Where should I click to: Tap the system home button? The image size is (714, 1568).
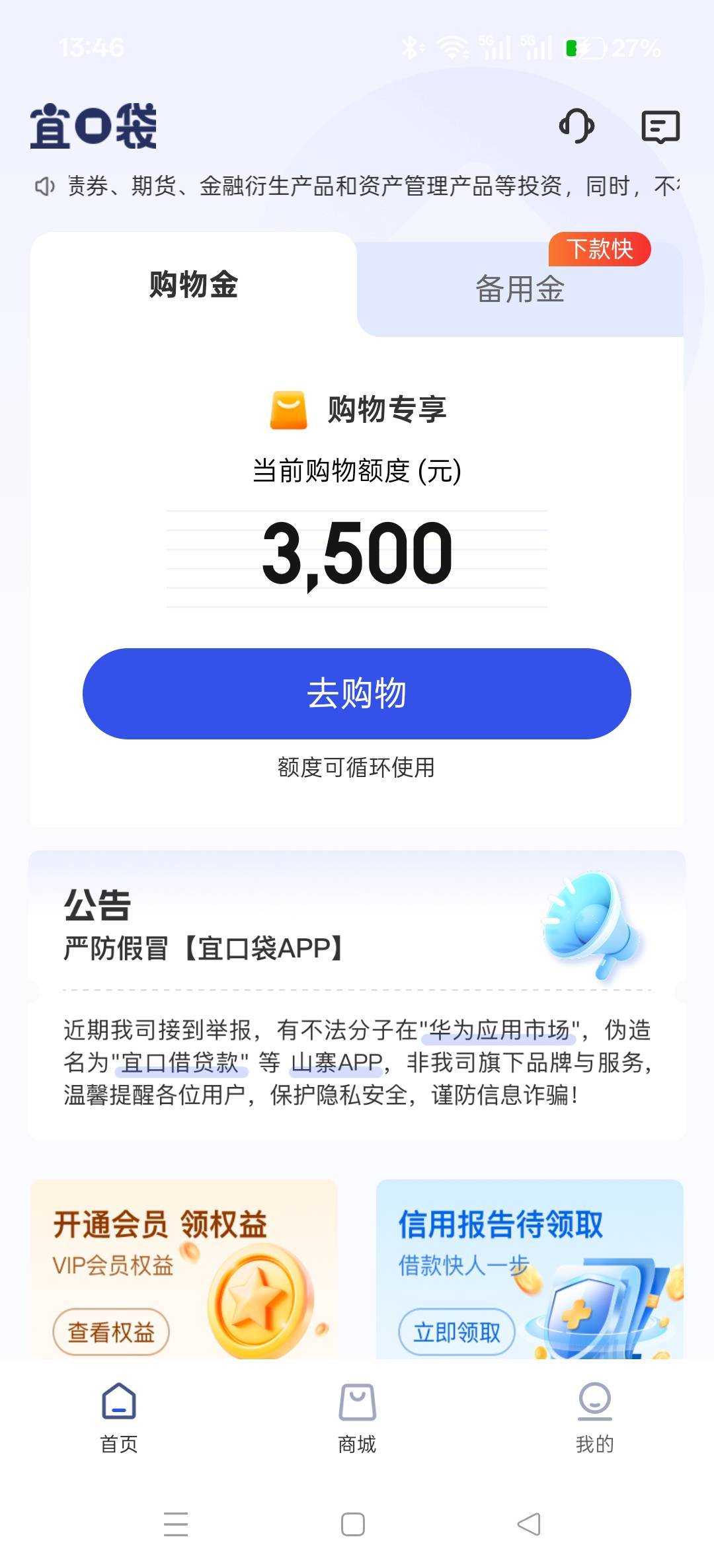353,1524
